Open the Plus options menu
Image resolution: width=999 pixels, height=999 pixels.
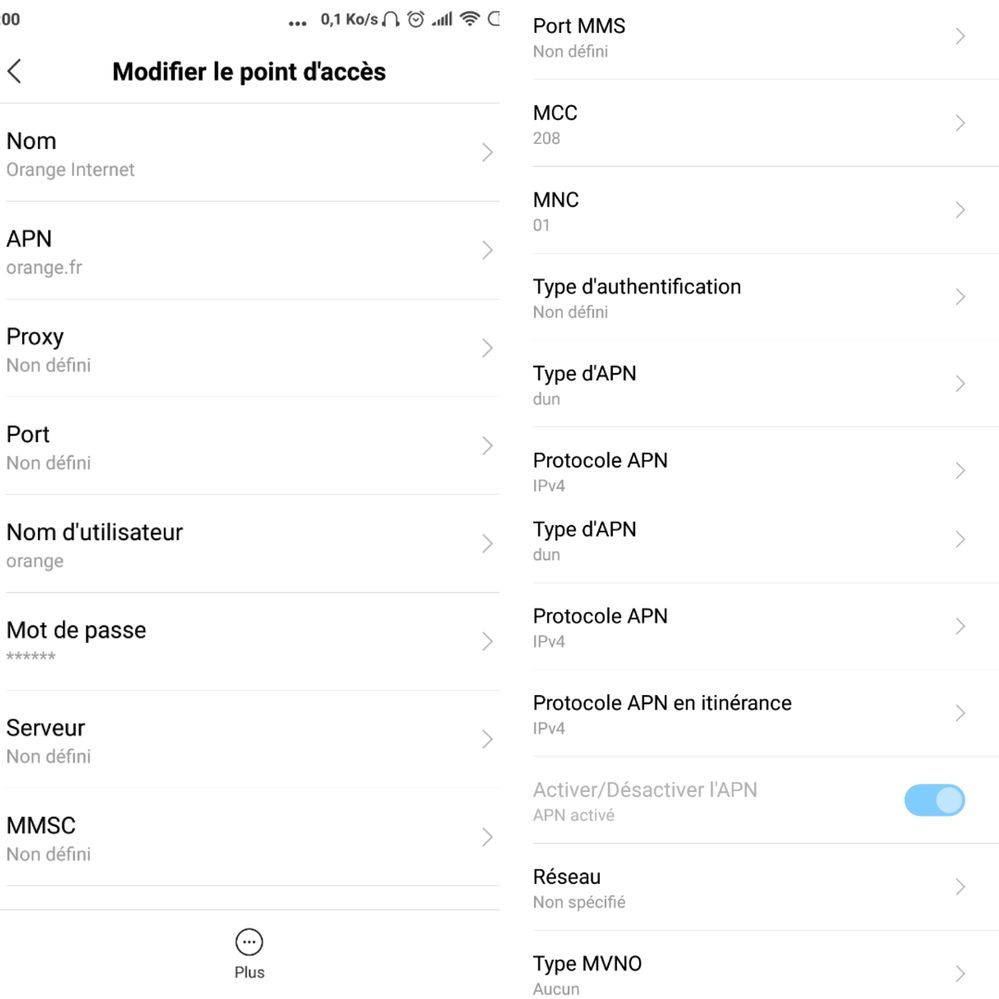pyautogui.click(x=249, y=953)
